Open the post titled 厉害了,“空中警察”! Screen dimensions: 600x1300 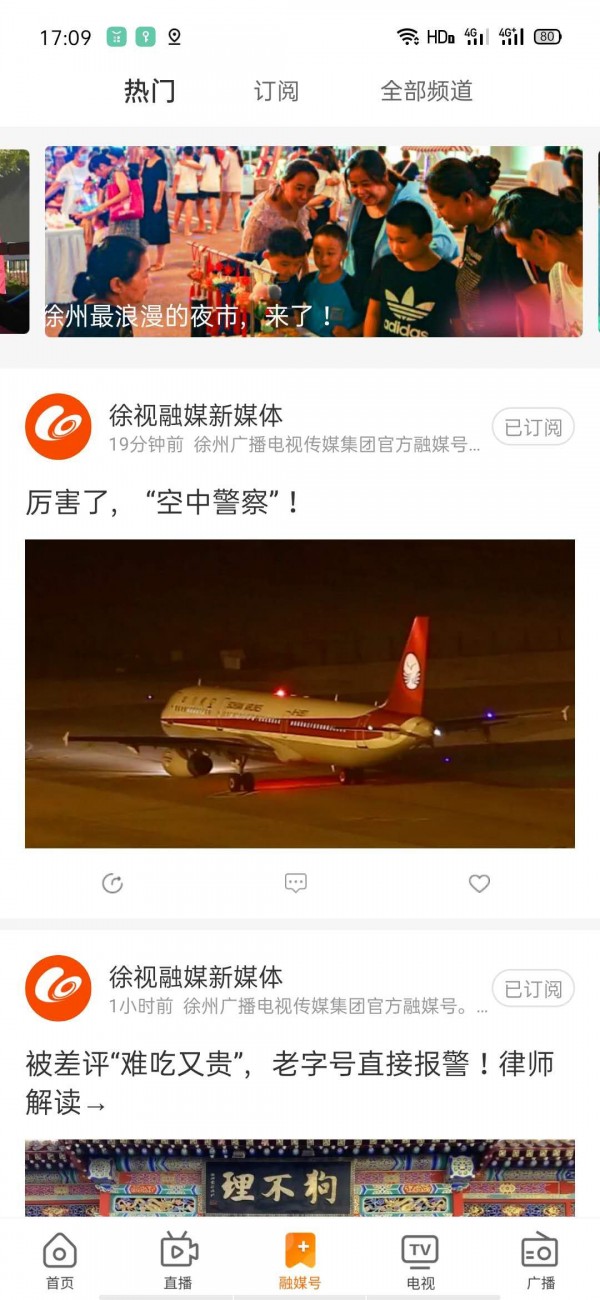click(163, 502)
